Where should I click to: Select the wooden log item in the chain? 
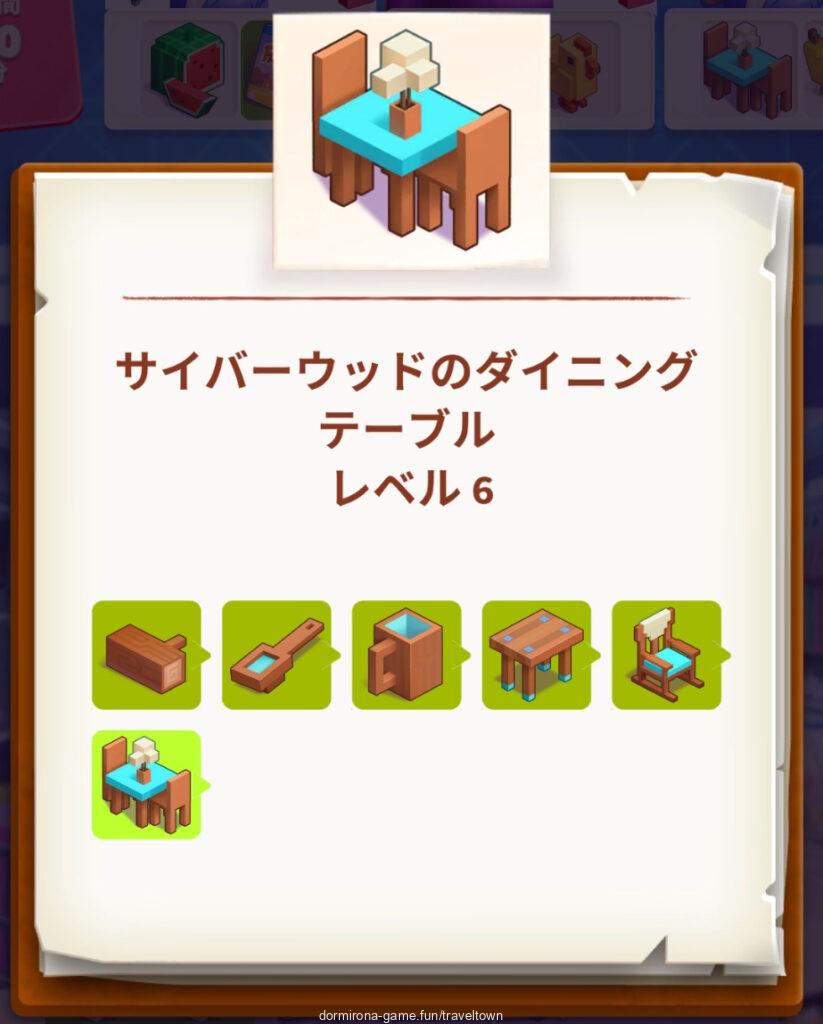tap(146, 655)
